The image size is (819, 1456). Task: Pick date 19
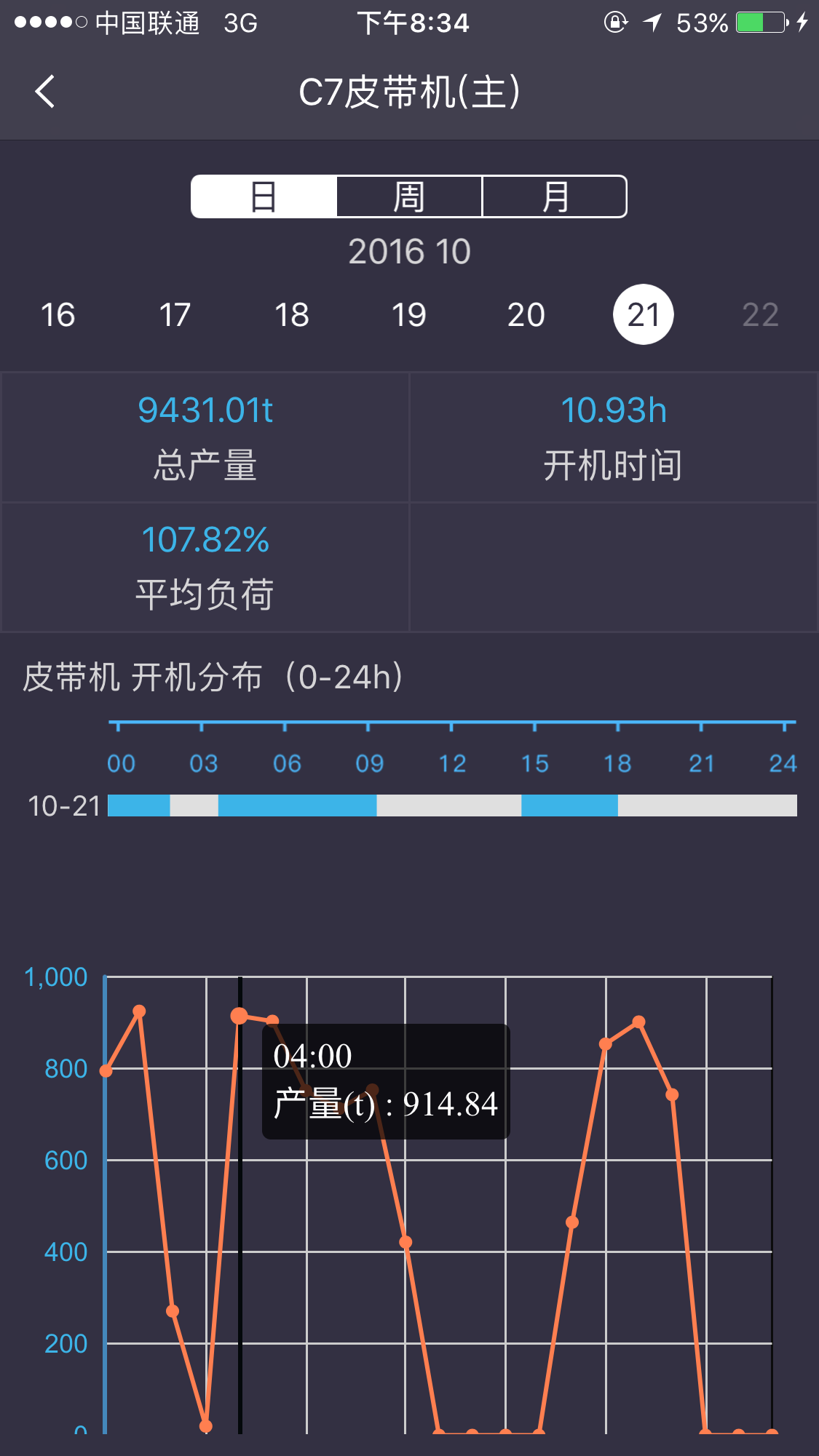[409, 315]
